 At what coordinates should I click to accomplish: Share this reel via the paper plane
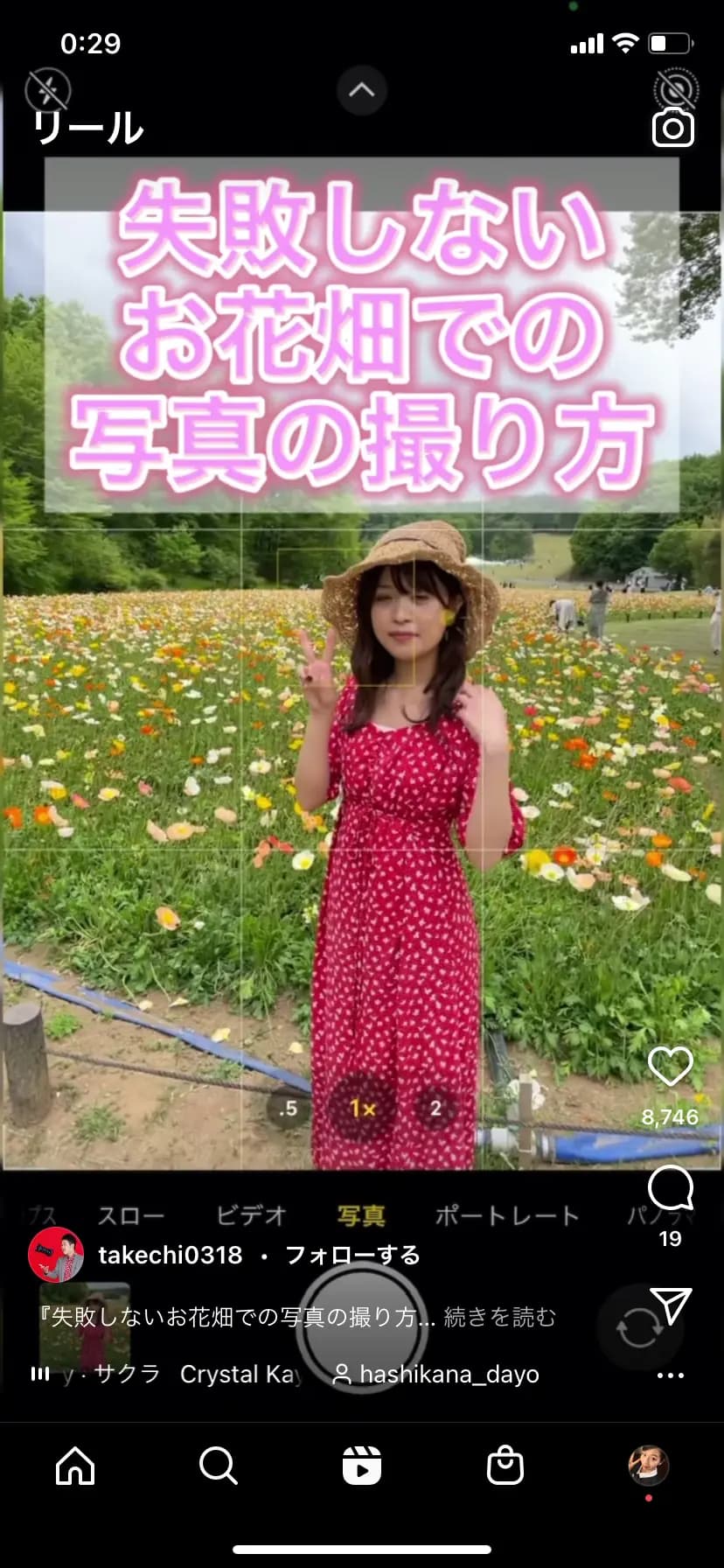671,1305
